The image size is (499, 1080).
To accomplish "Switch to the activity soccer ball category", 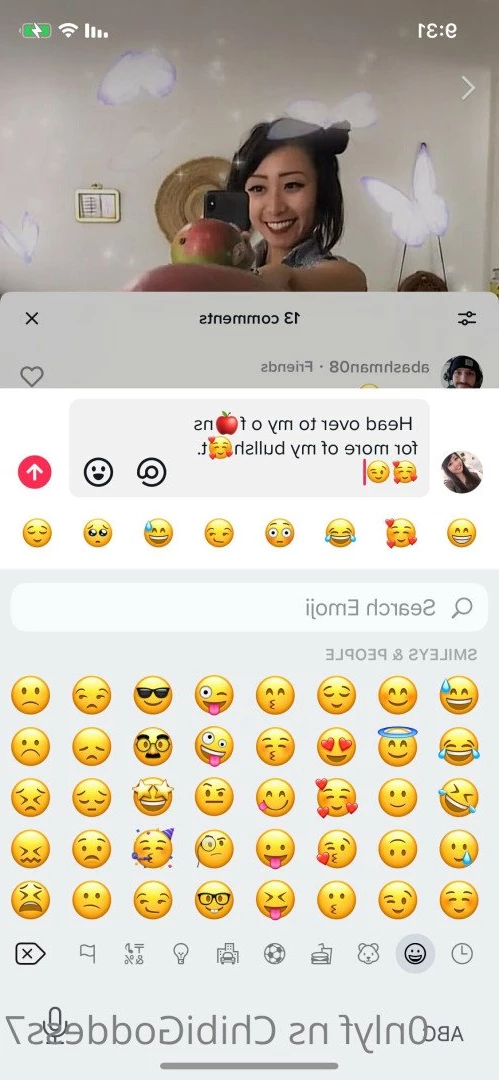I will point(274,953).
